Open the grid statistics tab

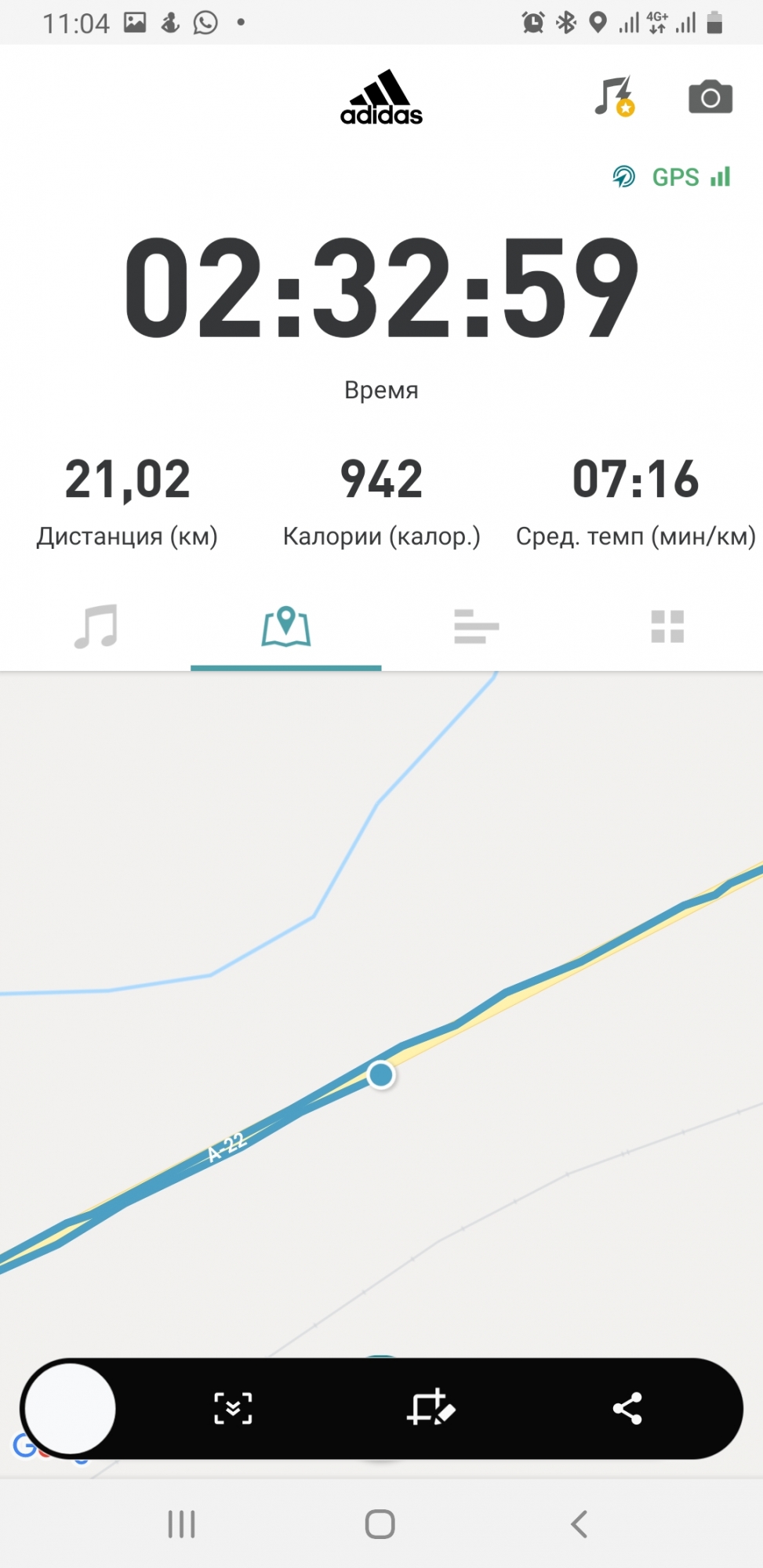pyautogui.click(x=667, y=626)
